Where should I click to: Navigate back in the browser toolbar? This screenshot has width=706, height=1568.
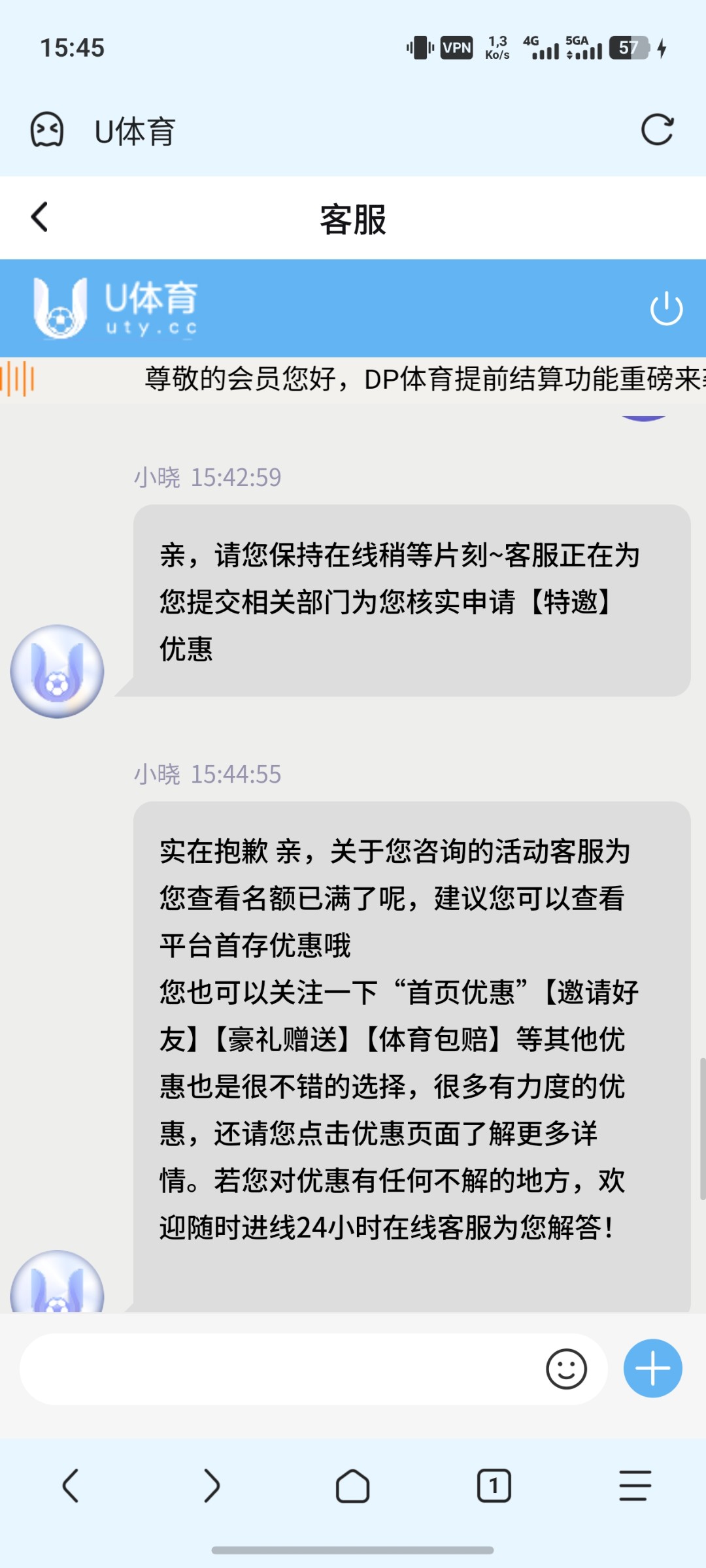pos(71,1486)
